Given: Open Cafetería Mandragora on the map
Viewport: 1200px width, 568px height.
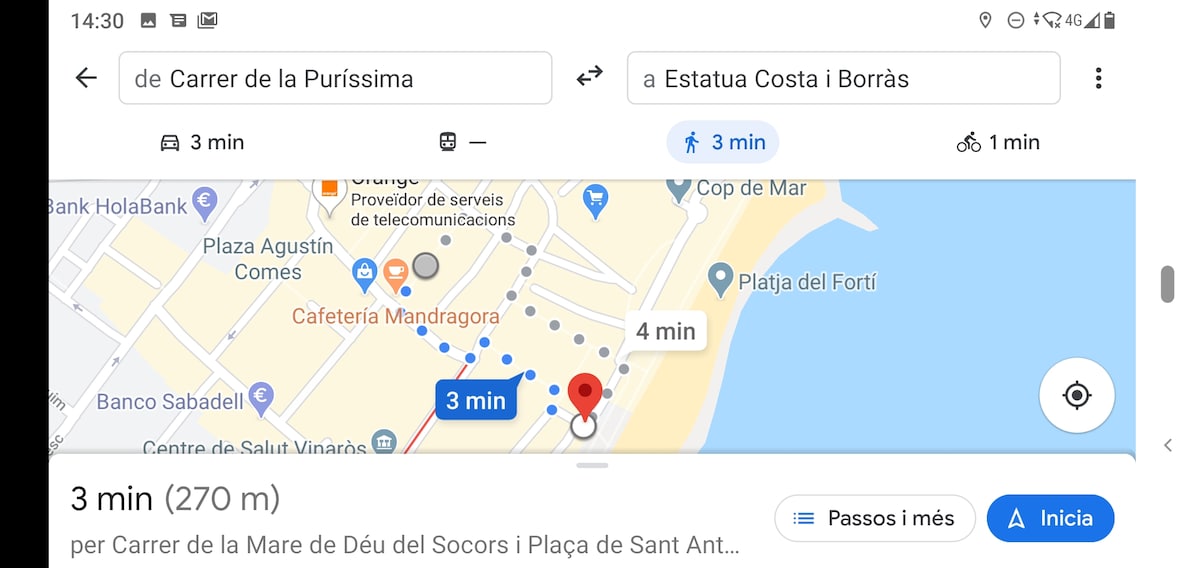Looking at the screenshot, I should [396, 272].
